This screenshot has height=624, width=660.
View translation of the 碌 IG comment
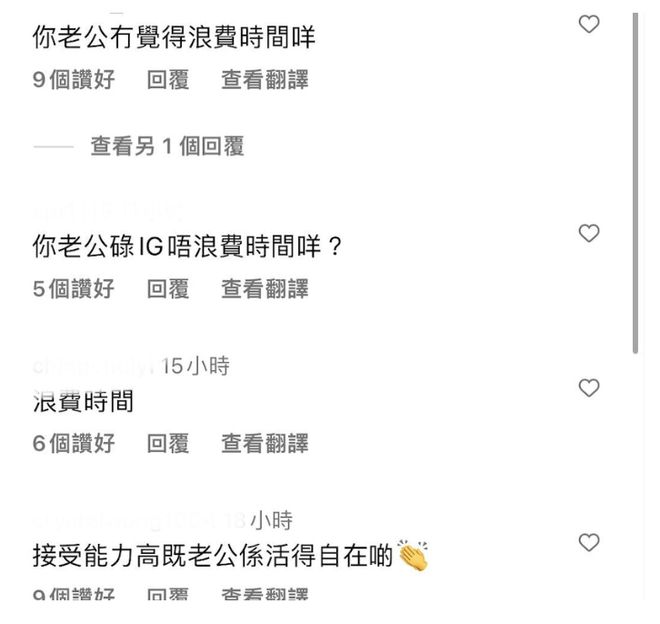coord(265,289)
